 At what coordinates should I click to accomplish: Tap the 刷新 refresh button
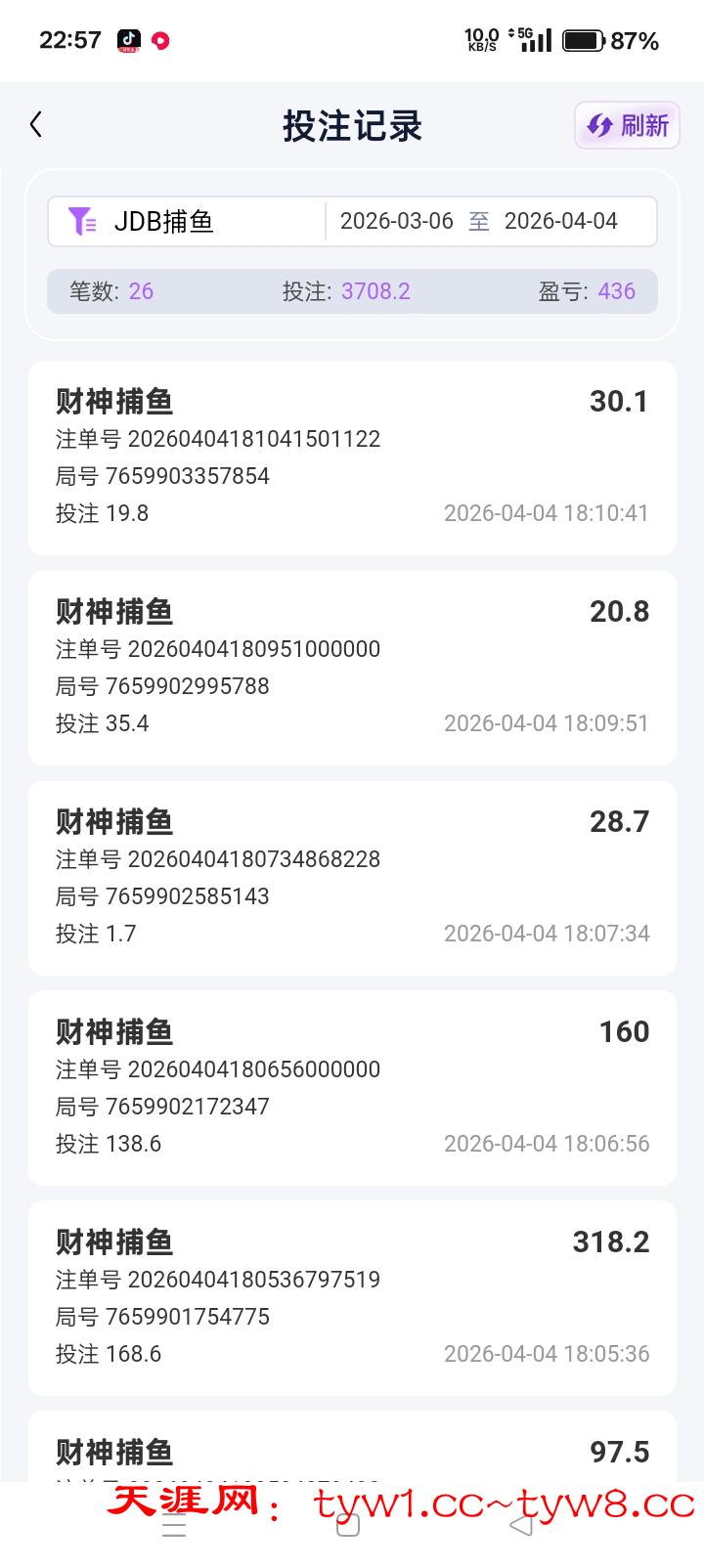click(x=627, y=125)
